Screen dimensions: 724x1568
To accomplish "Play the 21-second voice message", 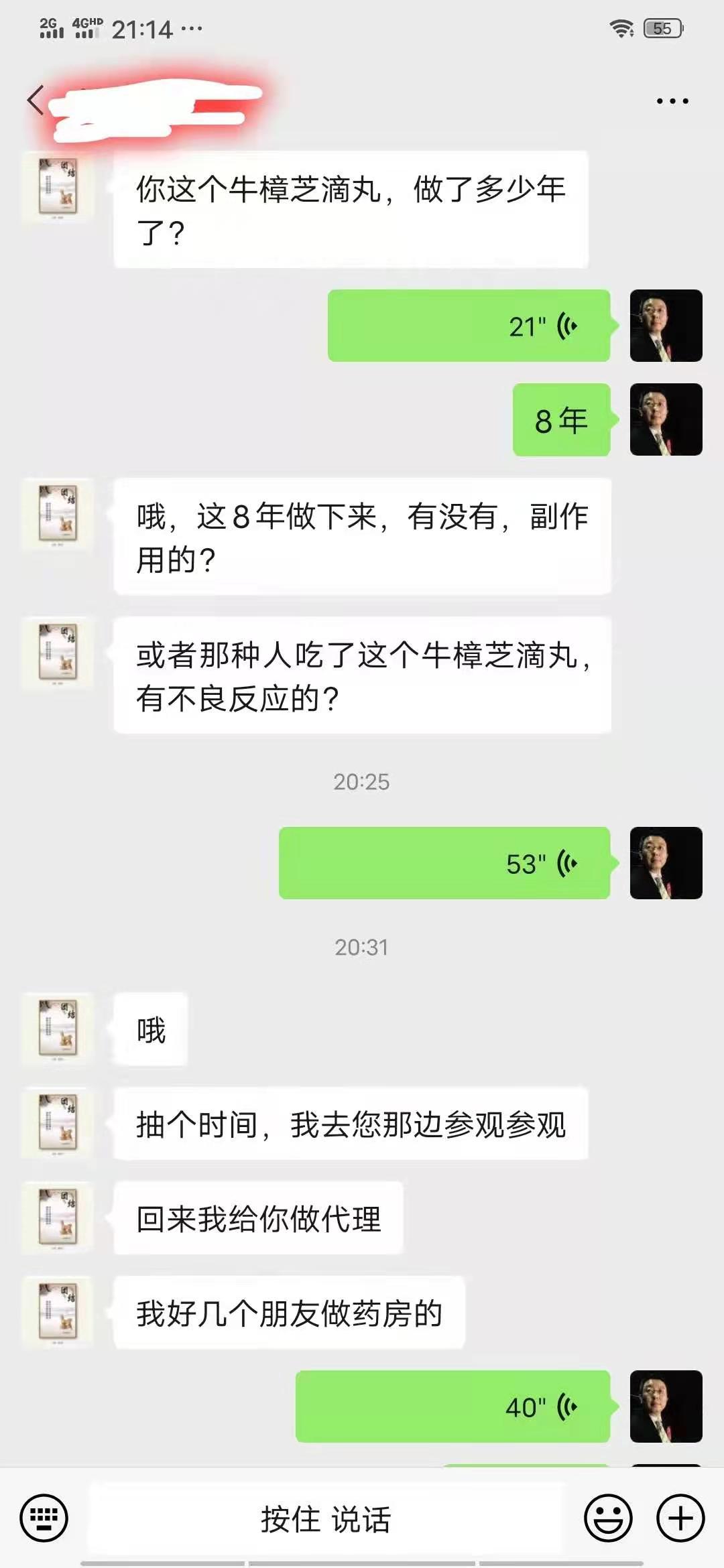I will (469, 326).
